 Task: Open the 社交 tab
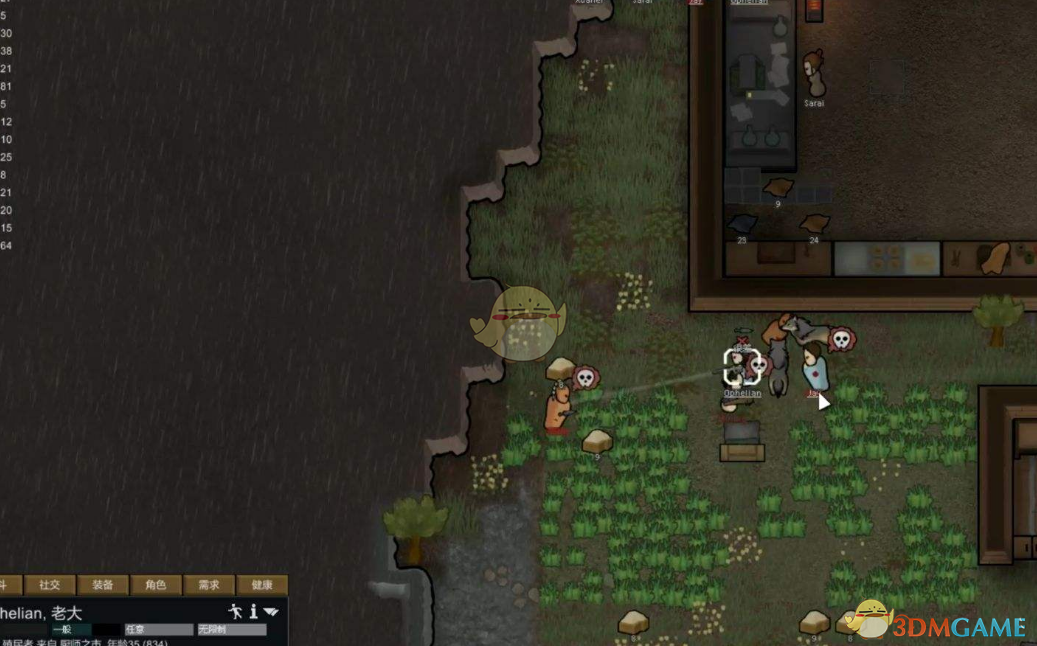[50, 585]
